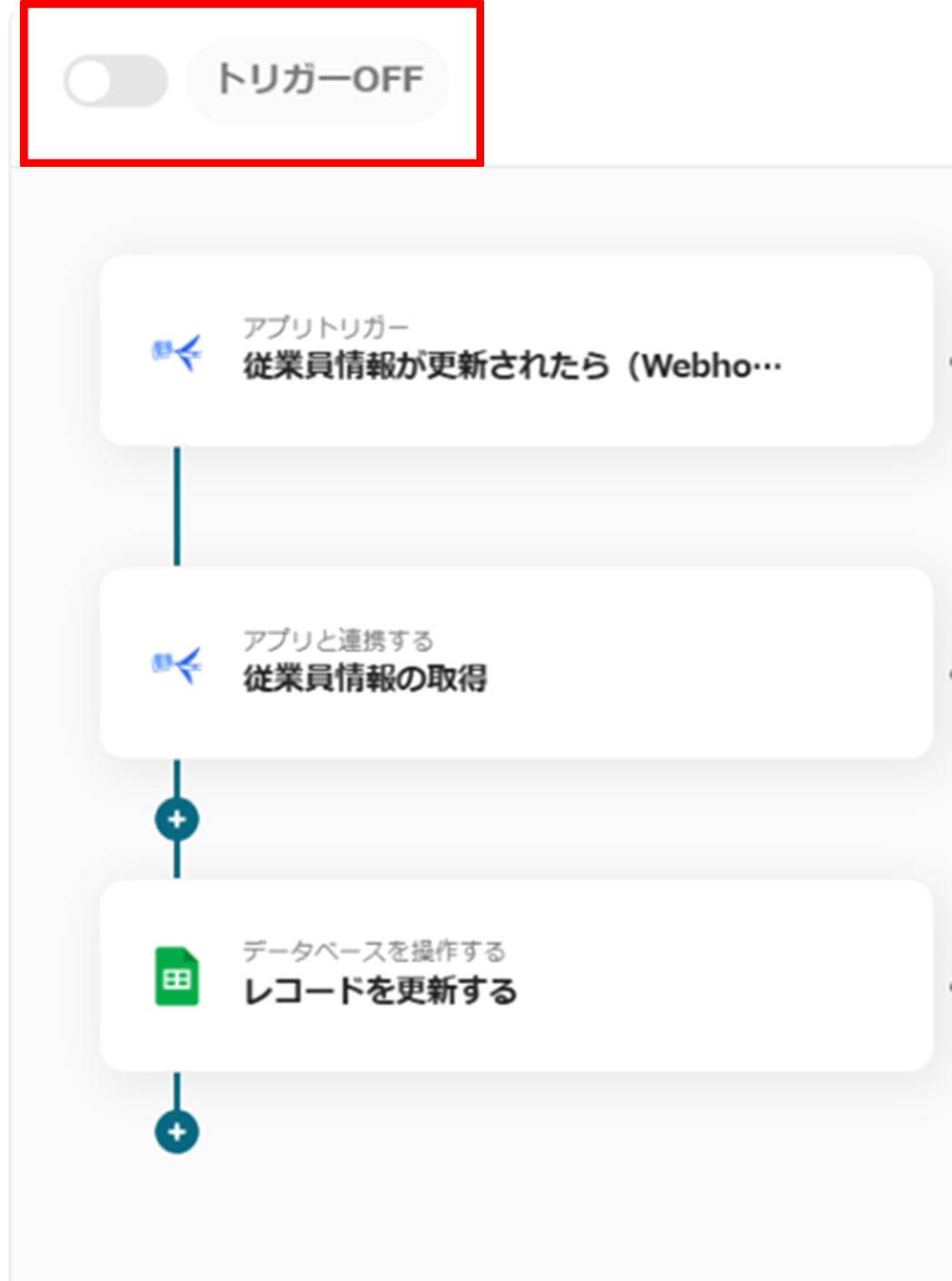Add a step after レコードを更新する
The image size is (952, 1281).
pos(177,1131)
